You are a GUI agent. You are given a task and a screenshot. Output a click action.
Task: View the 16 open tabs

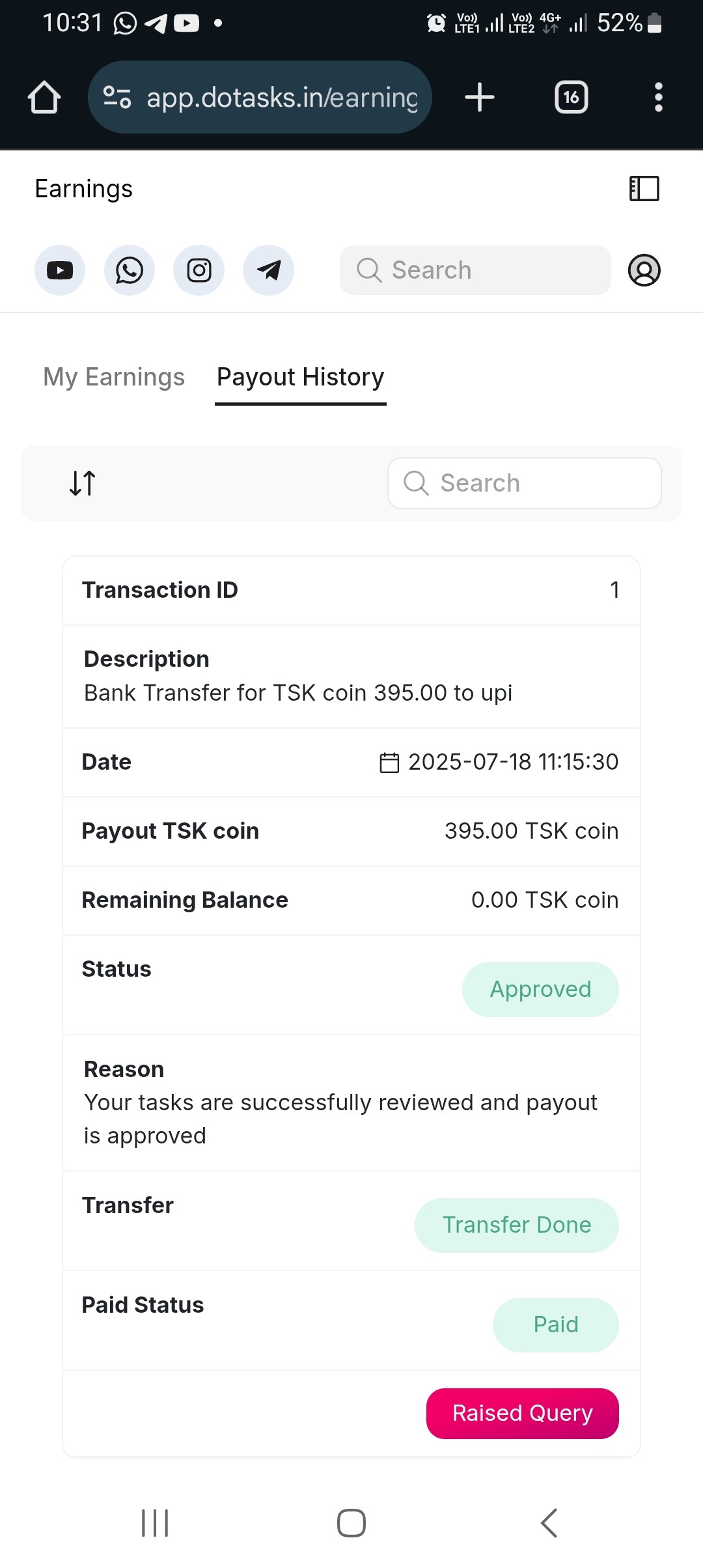[571, 98]
